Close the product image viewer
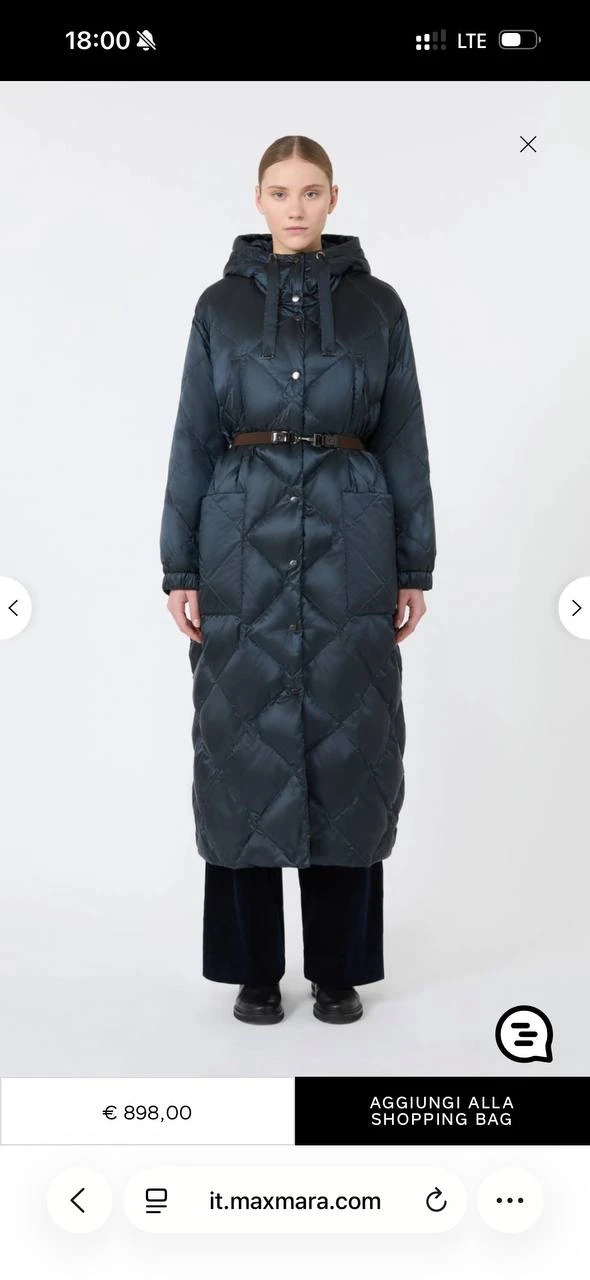Screen dimensions: 590x1280 point(528,144)
